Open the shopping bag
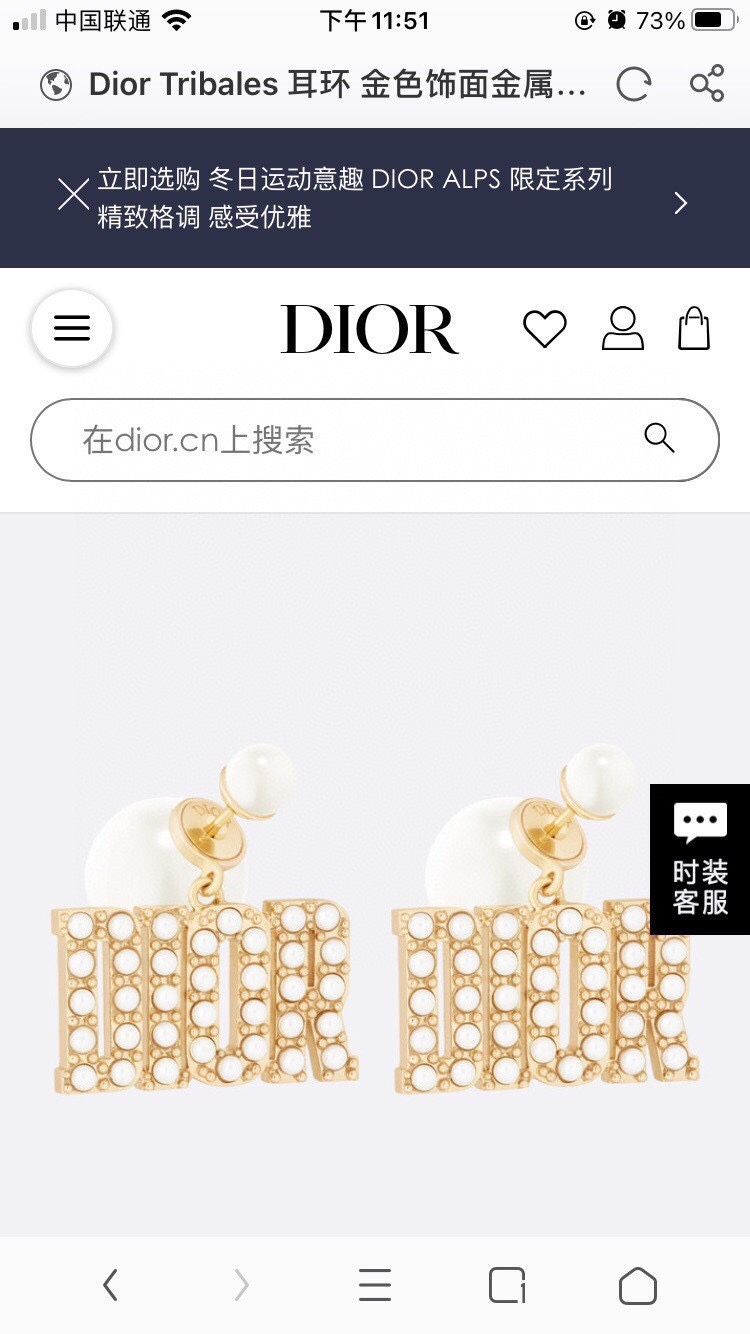This screenshot has height=1334, width=750. [694, 328]
